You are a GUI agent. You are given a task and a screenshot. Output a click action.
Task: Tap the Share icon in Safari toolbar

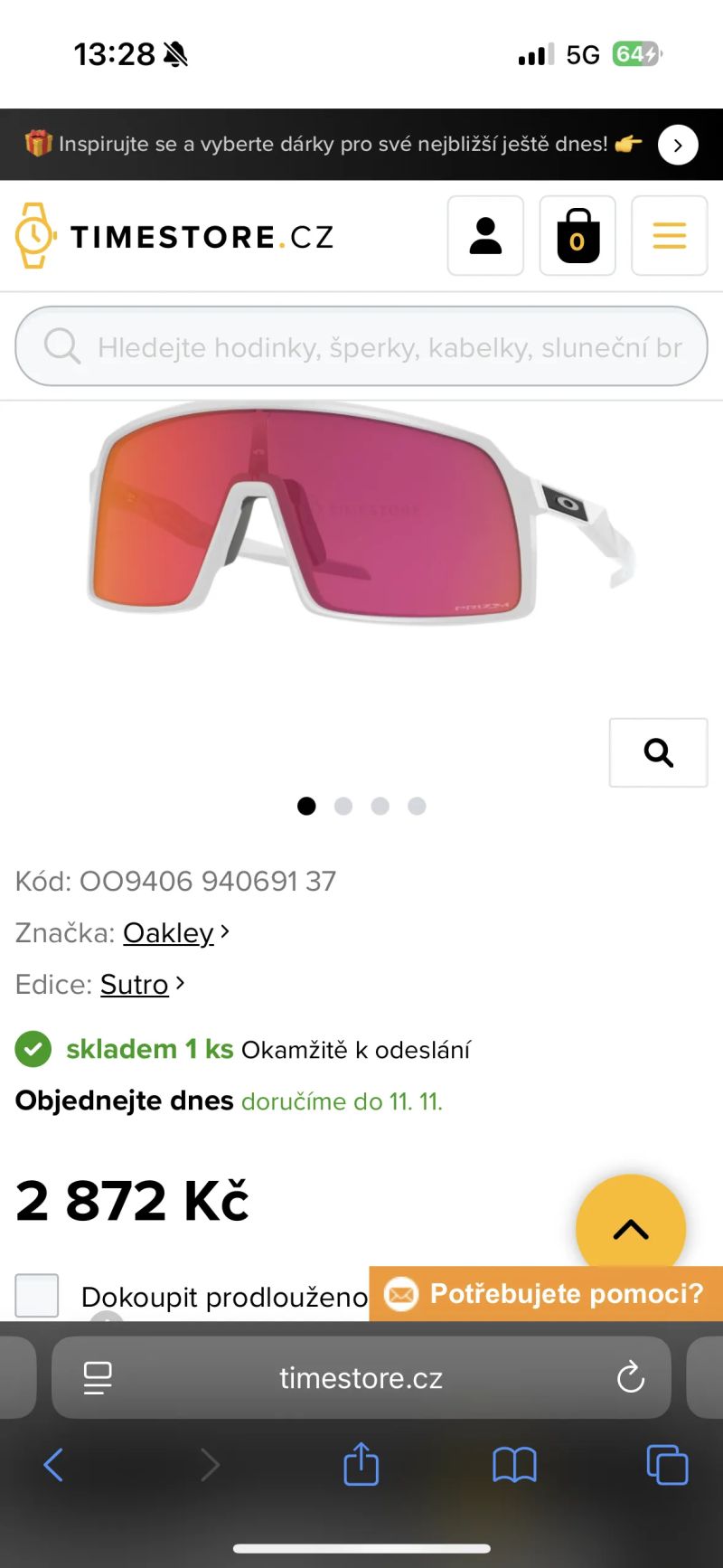click(x=361, y=1466)
